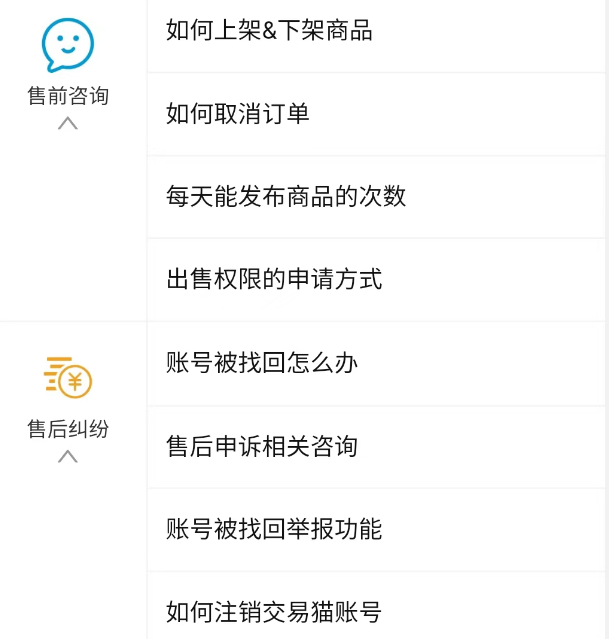Open 出售权限的申请方式 help item
609x639 pixels.
pos(274,279)
